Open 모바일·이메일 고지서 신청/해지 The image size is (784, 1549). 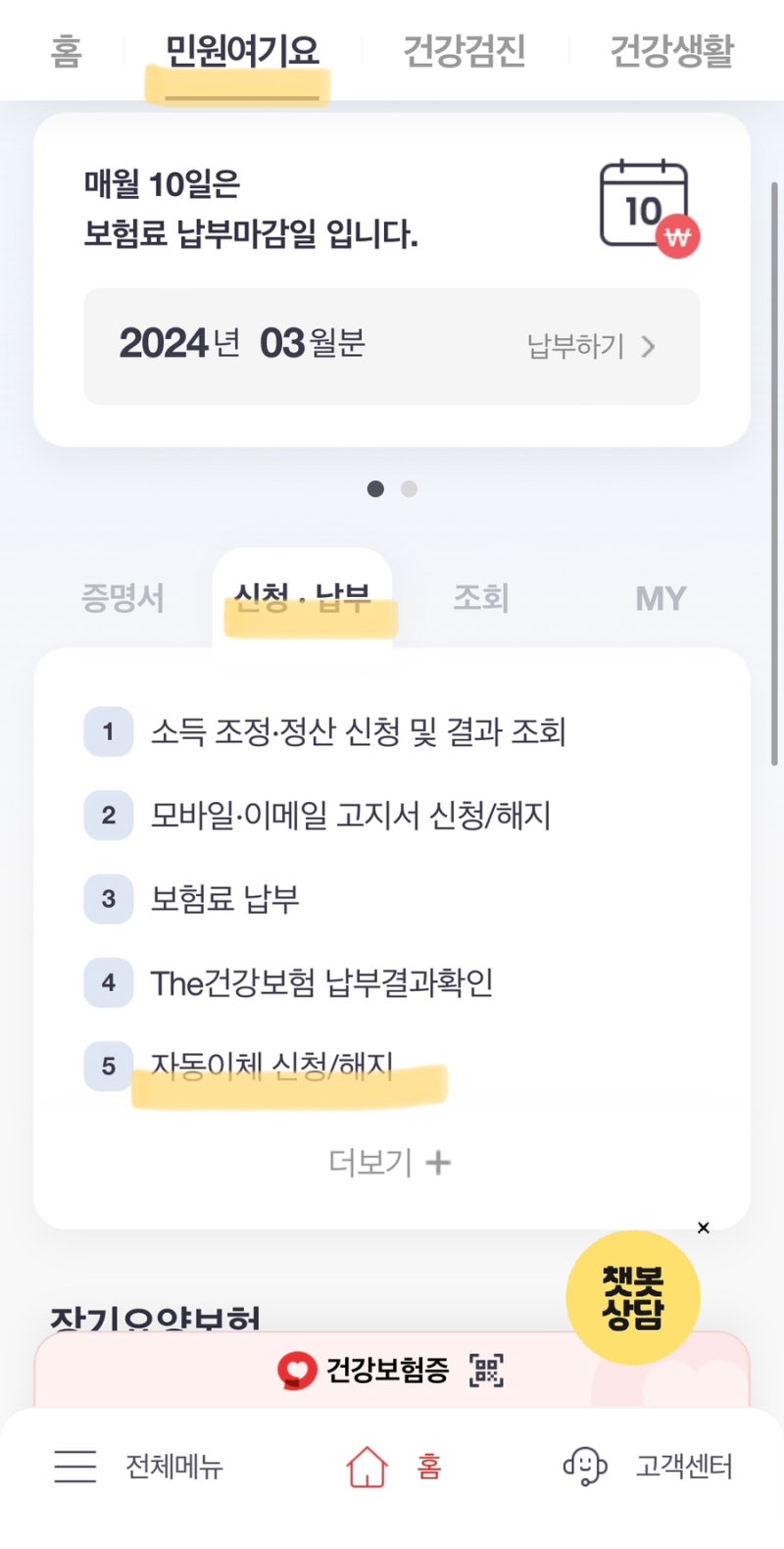click(351, 814)
